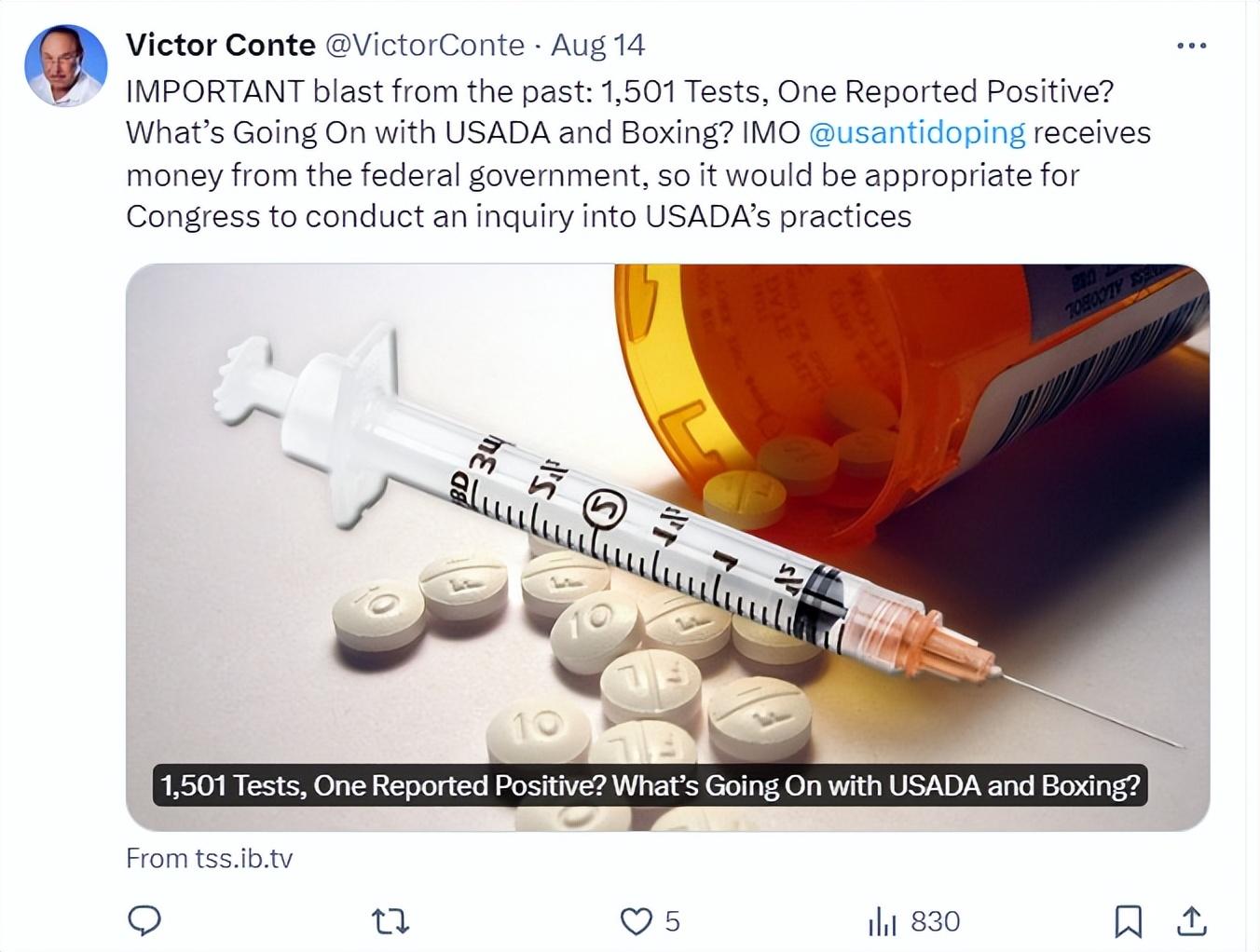Retweet Victor Conte's post
This screenshot has width=1260, height=952.
(x=390, y=921)
